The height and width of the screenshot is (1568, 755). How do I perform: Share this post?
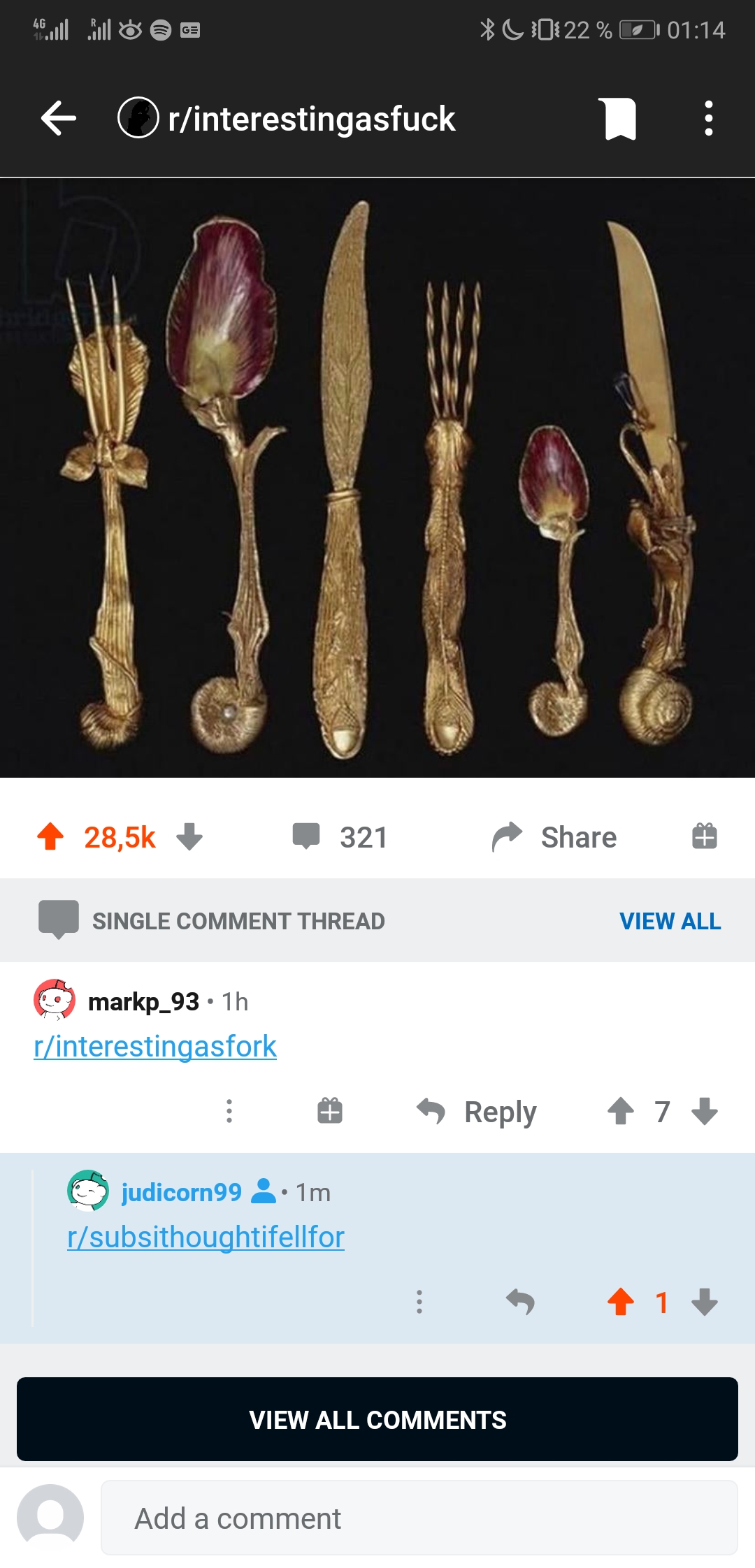tap(554, 836)
